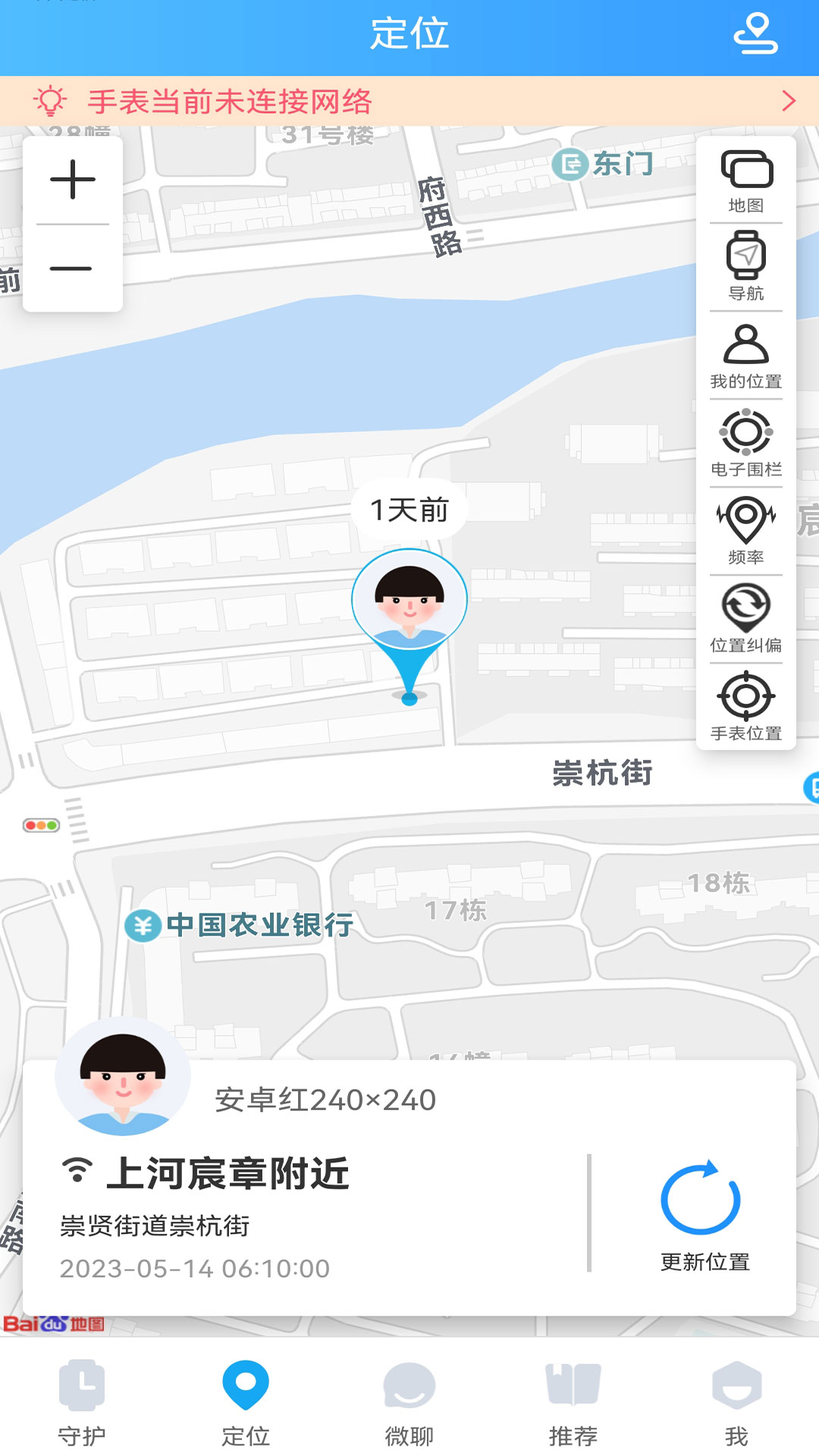The height and width of the screenshot is (1456, 819).
Task: Click the 1天前 time bubble above the pin
Action: (409, 509)
